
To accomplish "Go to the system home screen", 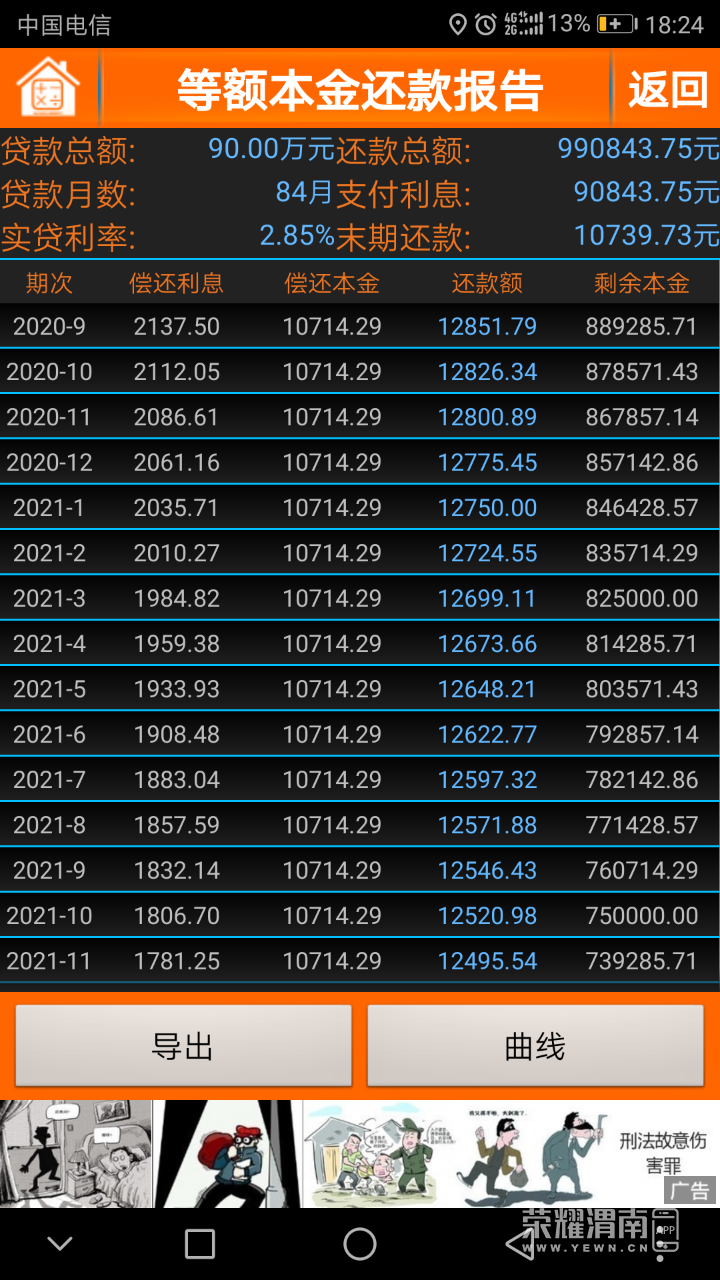I will [360, 1243].
